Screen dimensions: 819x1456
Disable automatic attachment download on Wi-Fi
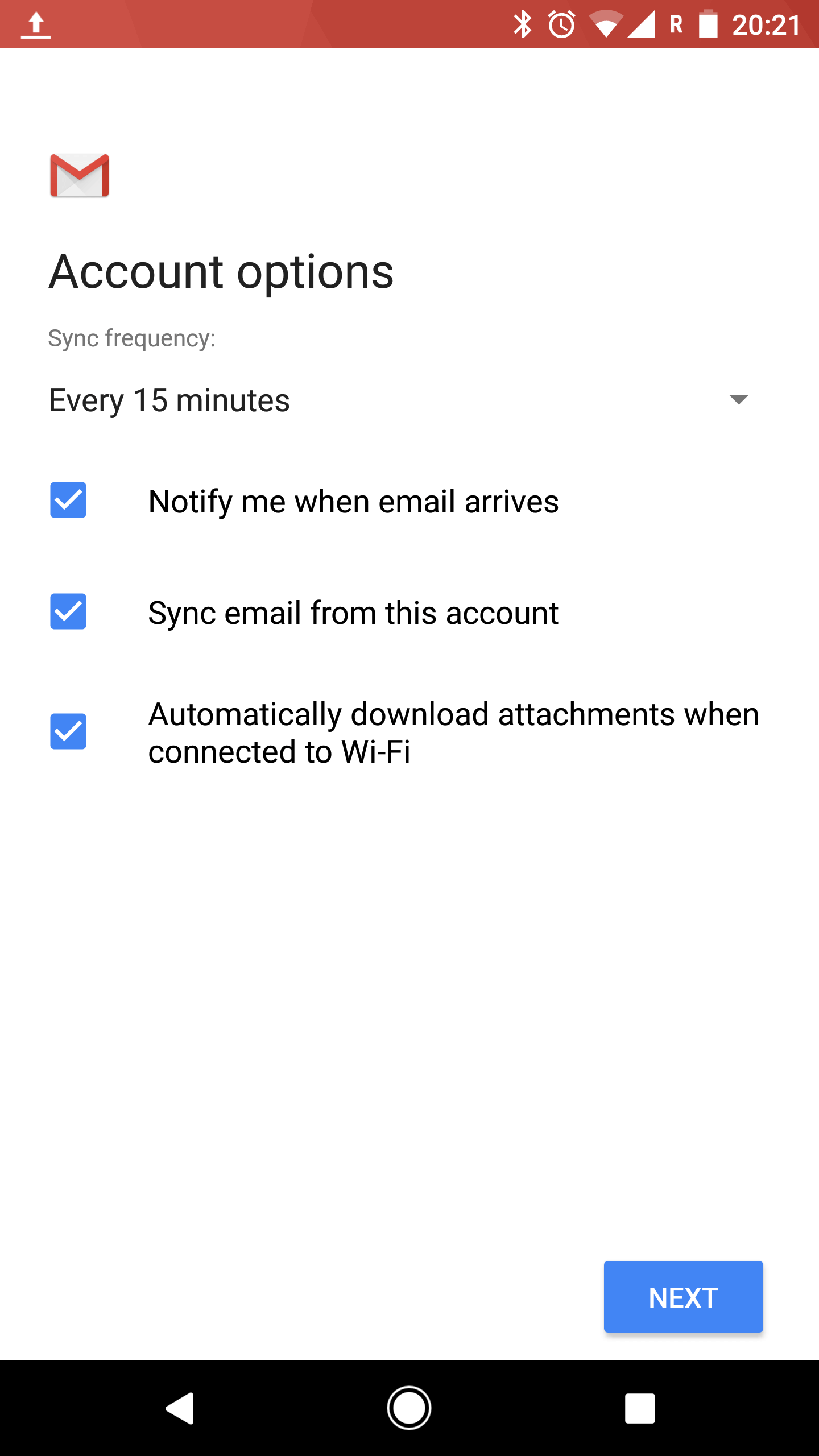68,731
